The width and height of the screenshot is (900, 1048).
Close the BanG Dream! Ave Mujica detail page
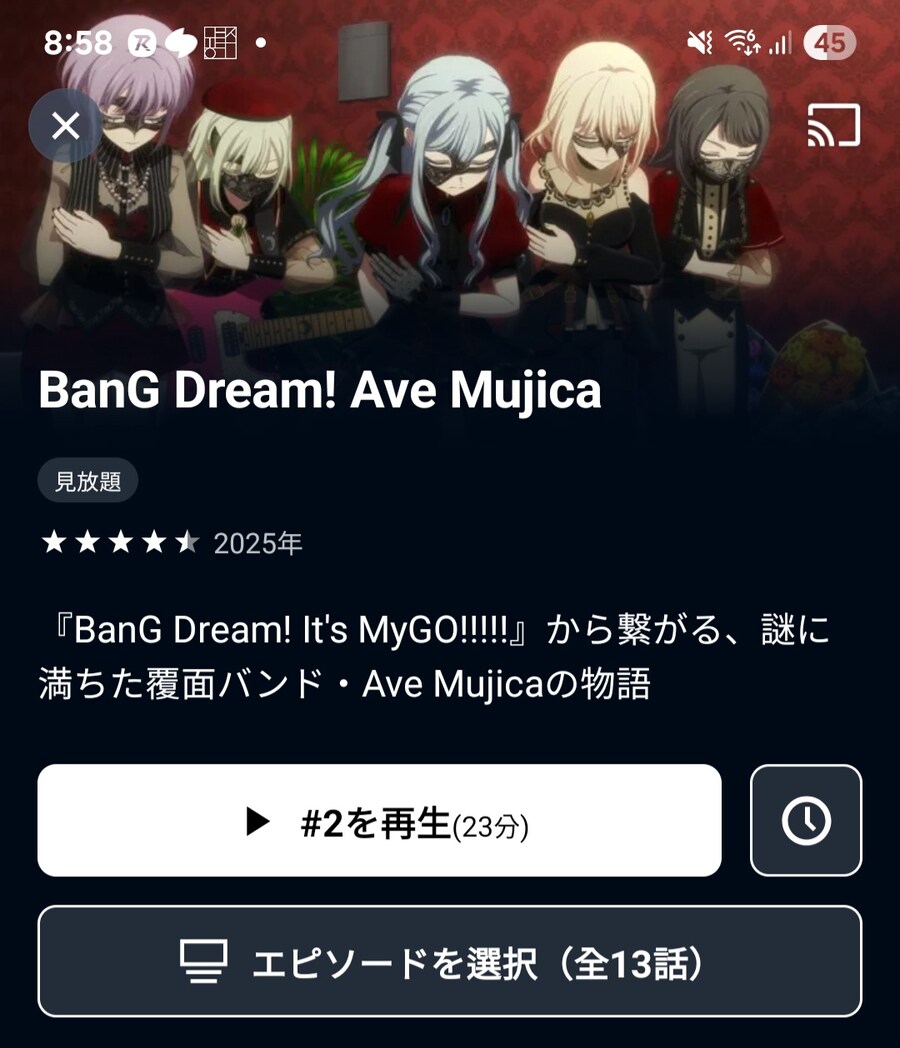pyautogui.click(x=66, y=126)
